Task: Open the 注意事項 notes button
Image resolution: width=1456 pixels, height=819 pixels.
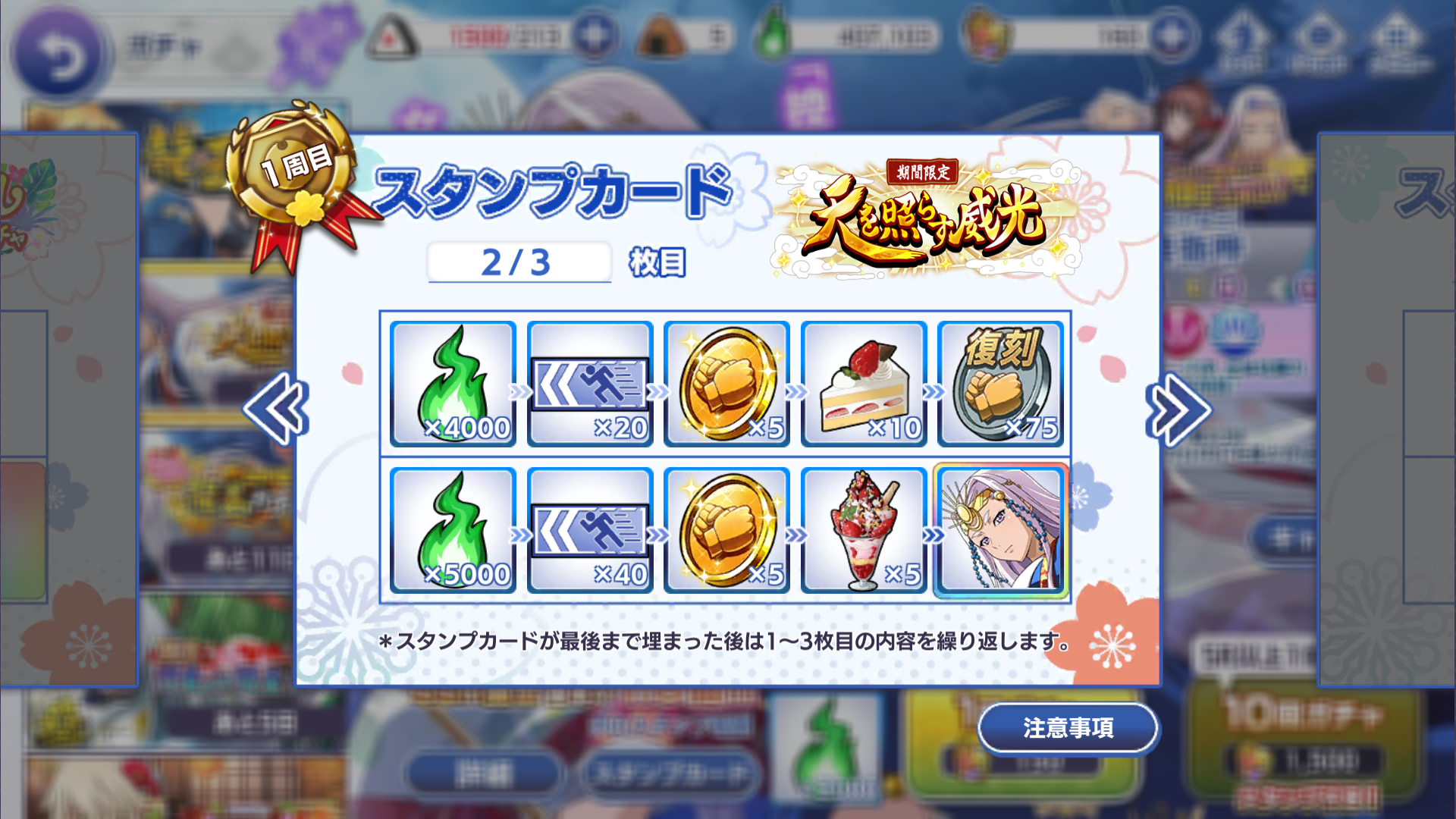Action: (x=1067, y=728)
